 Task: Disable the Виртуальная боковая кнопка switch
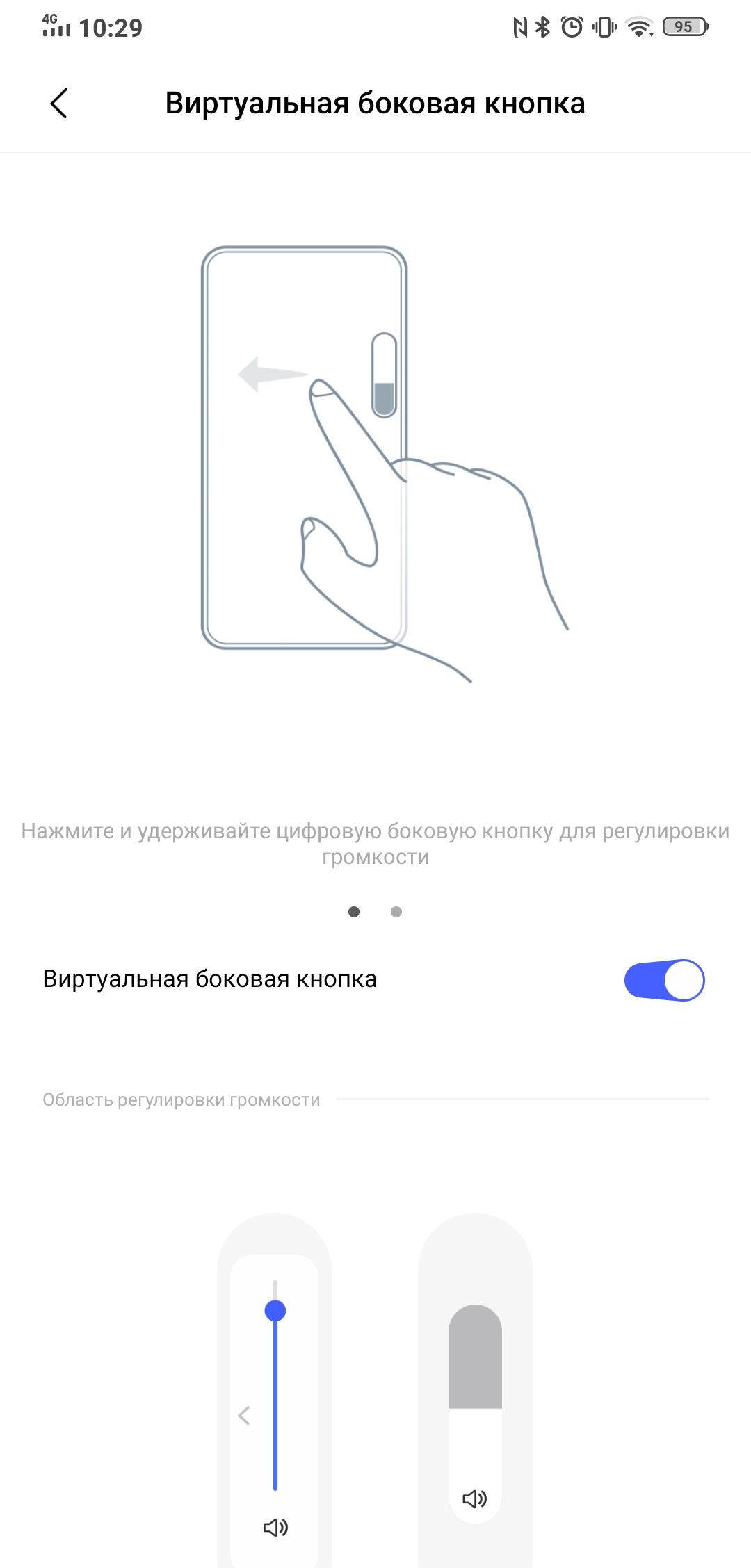pos(664,980)
